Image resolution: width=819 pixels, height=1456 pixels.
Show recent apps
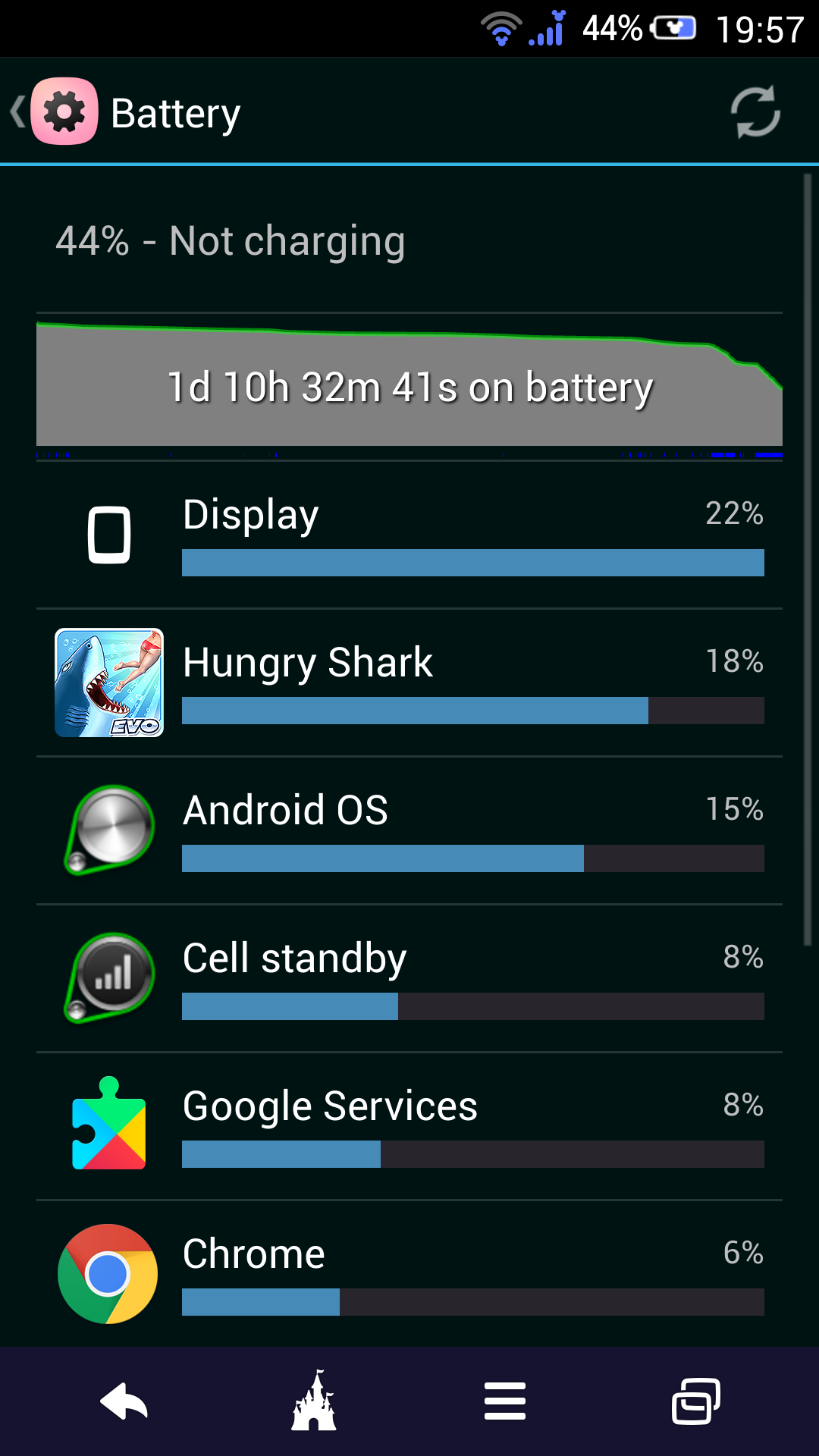tap(695, 1401)
